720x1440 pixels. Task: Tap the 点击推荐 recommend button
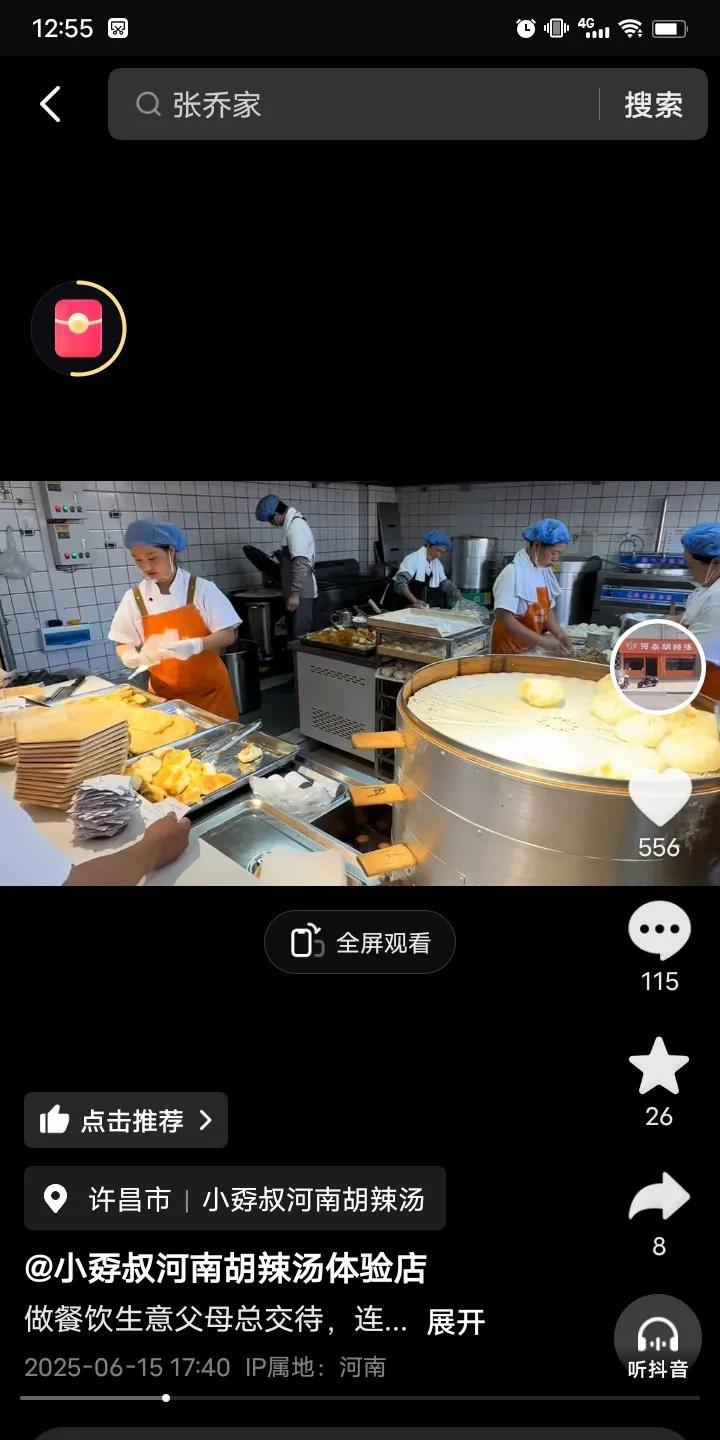(x=126, y=1120)
